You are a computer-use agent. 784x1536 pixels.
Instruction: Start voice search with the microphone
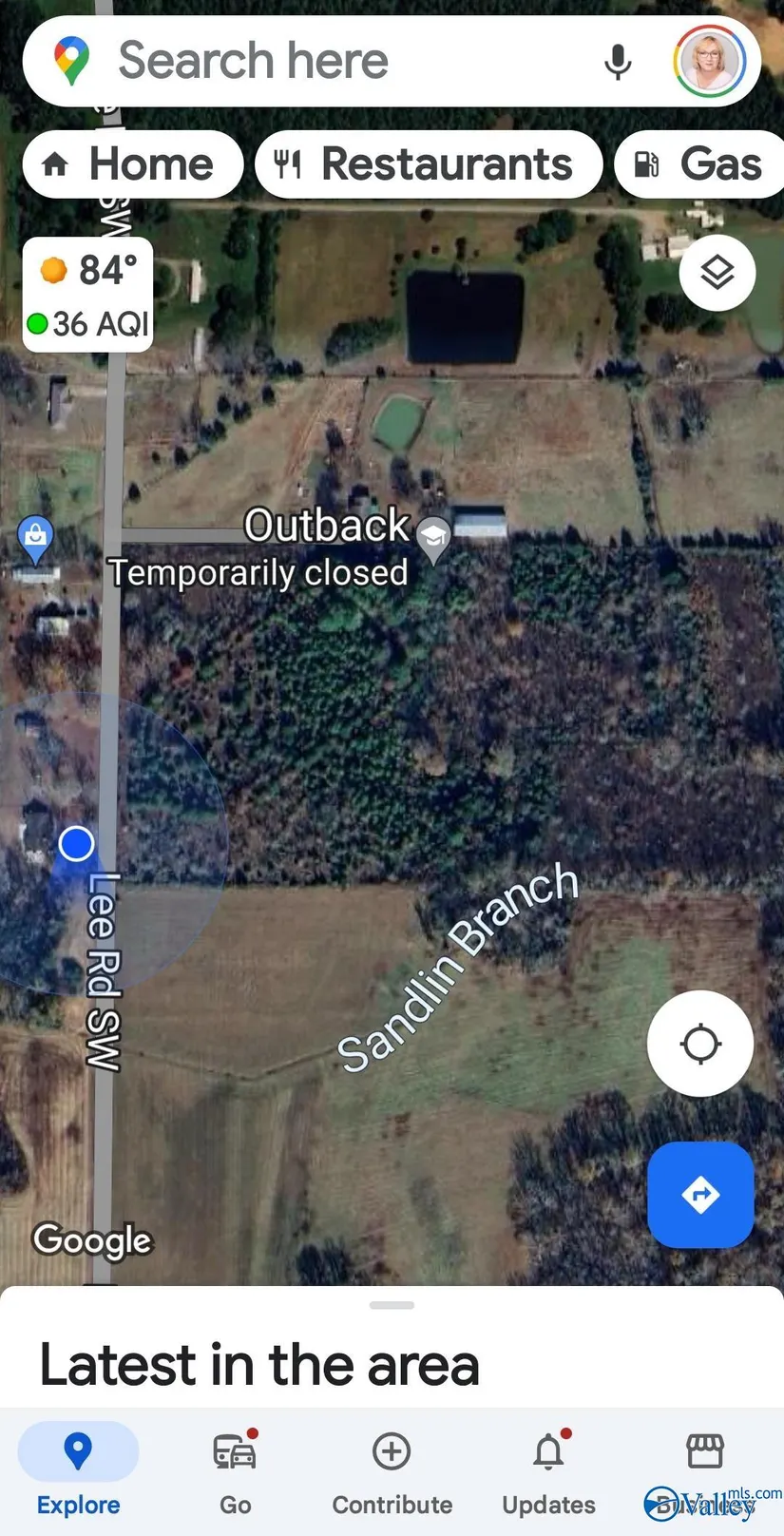point(618,62)
